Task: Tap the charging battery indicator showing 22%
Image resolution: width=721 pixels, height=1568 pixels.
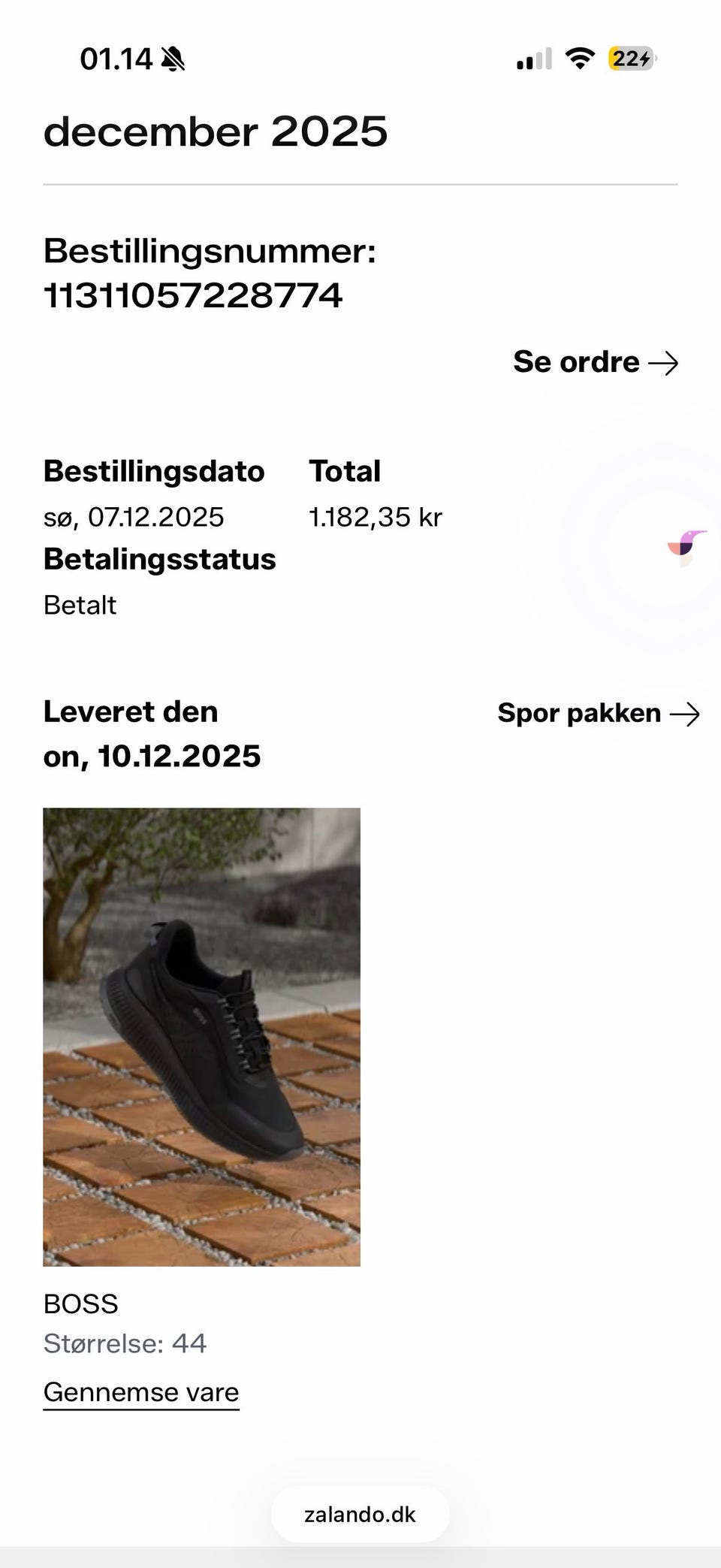Action: click(x=629, y=59)
